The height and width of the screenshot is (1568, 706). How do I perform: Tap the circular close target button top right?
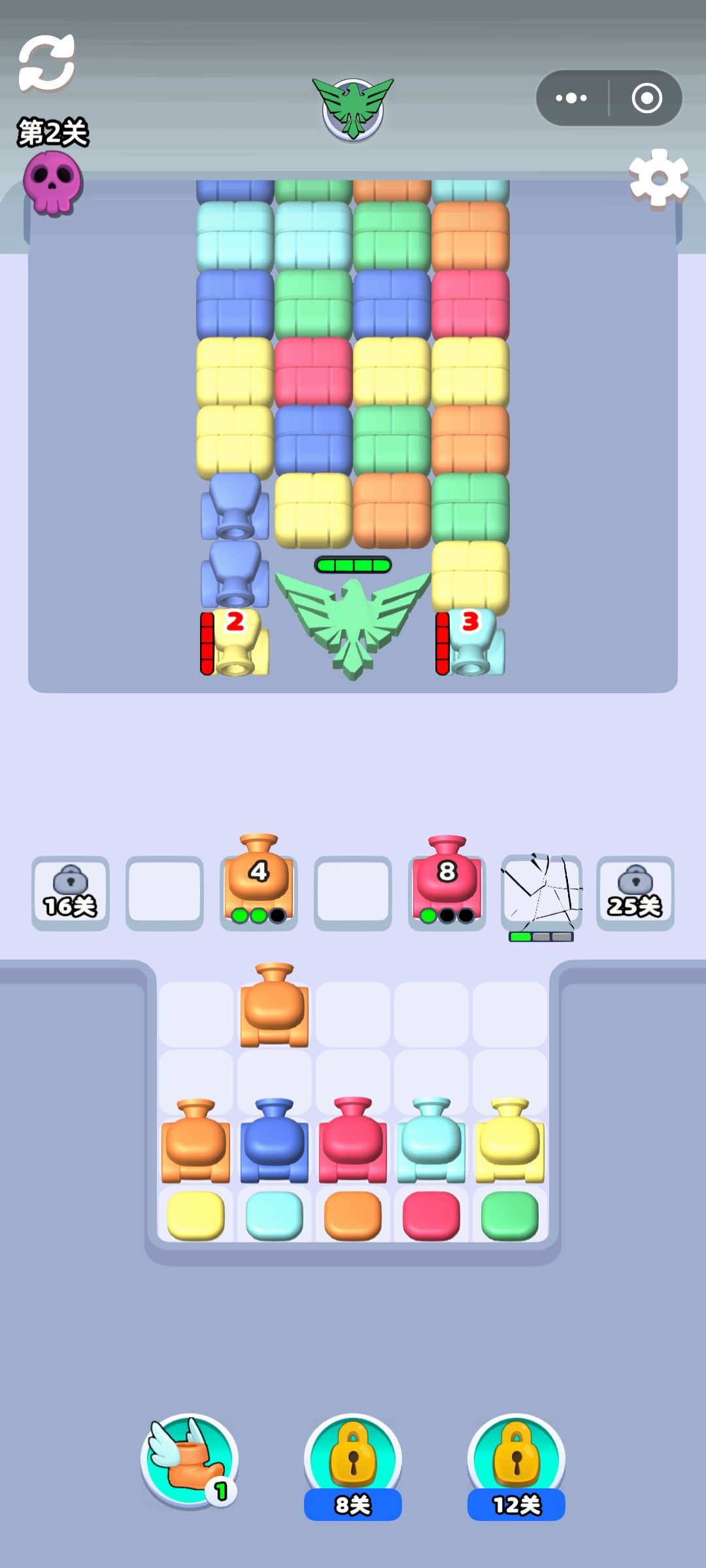648,98
